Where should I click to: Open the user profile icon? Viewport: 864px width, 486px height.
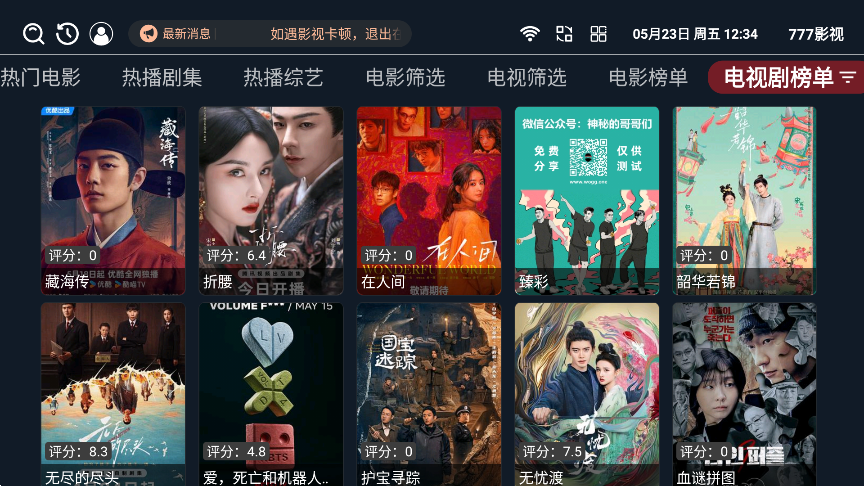(101, 34)
